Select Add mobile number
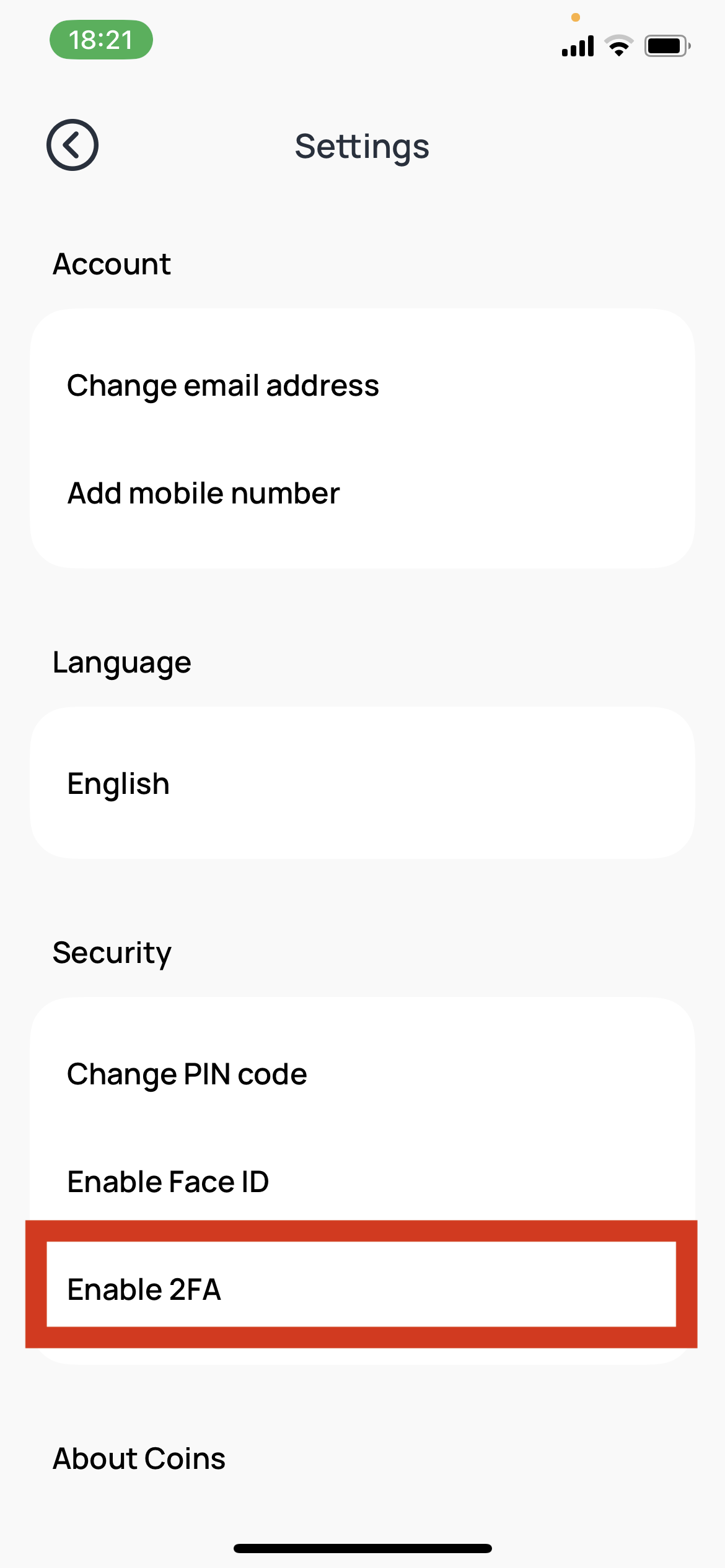725x1568 pixels. 362,493
